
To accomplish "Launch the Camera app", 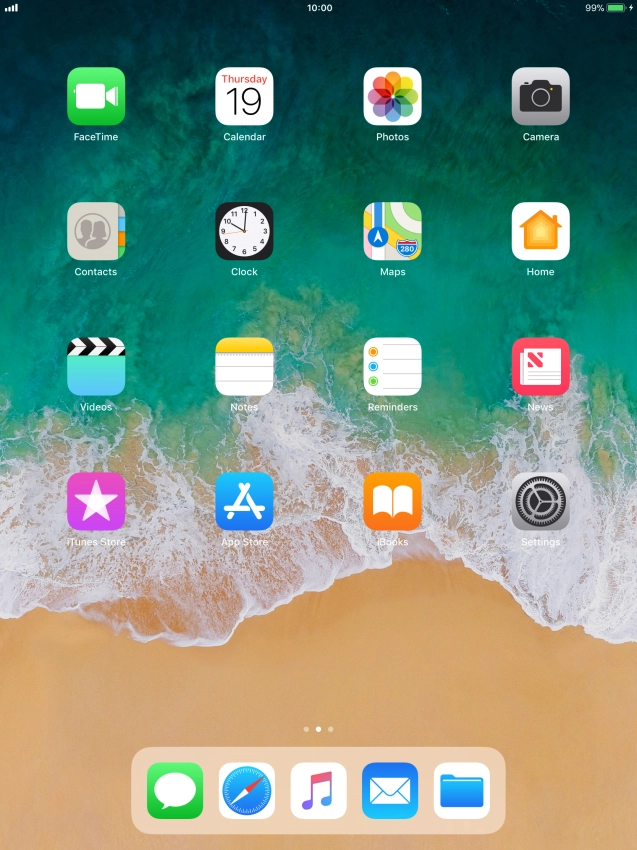I will (x=540, y=96).
